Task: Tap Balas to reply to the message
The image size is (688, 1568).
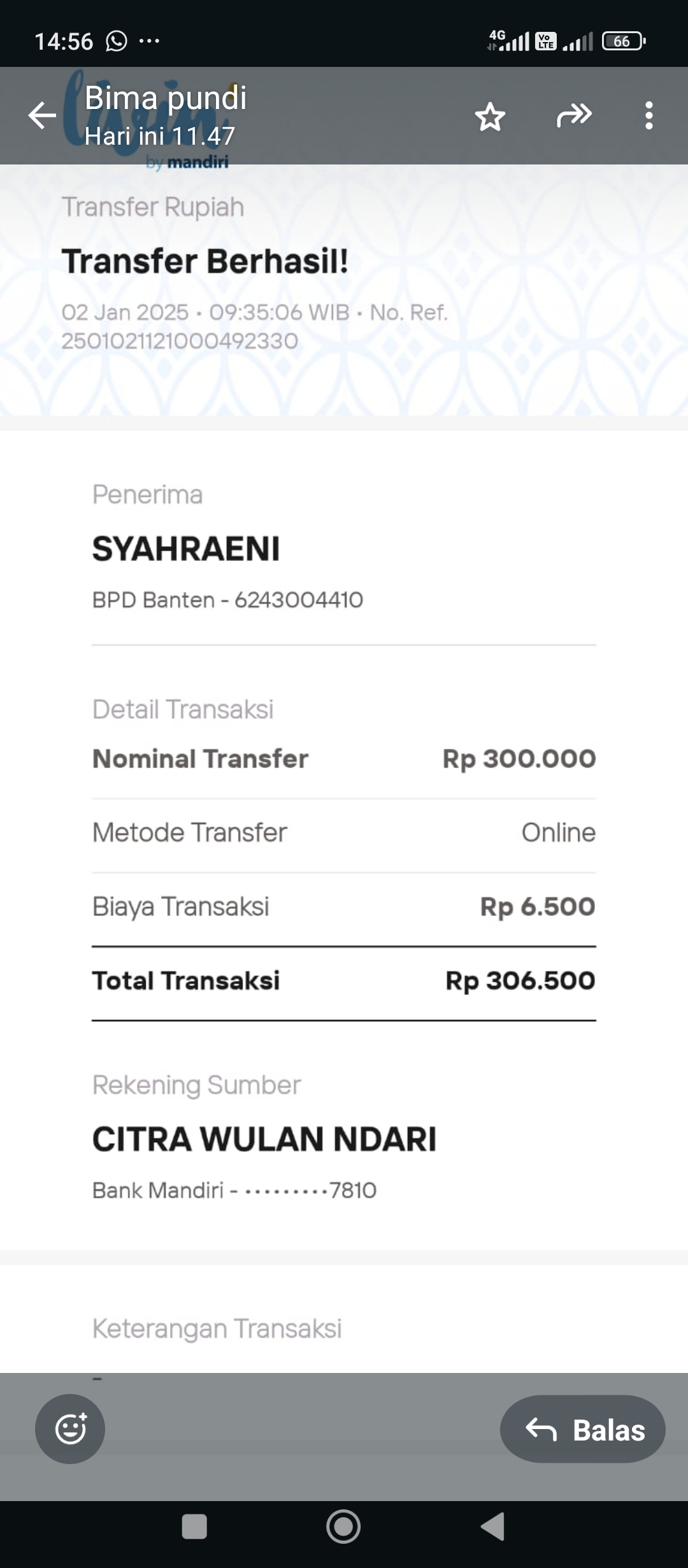Action: (x=582, y=1429)
